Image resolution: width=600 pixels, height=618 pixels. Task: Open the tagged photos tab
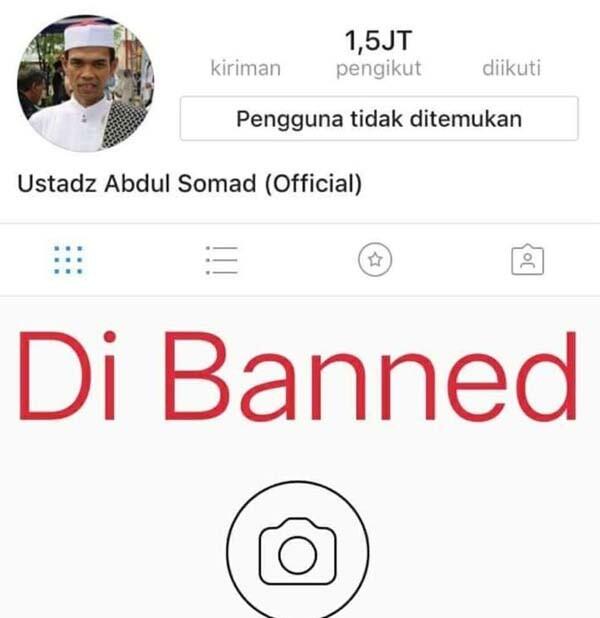pyautogui.click(x=527, y=260)
